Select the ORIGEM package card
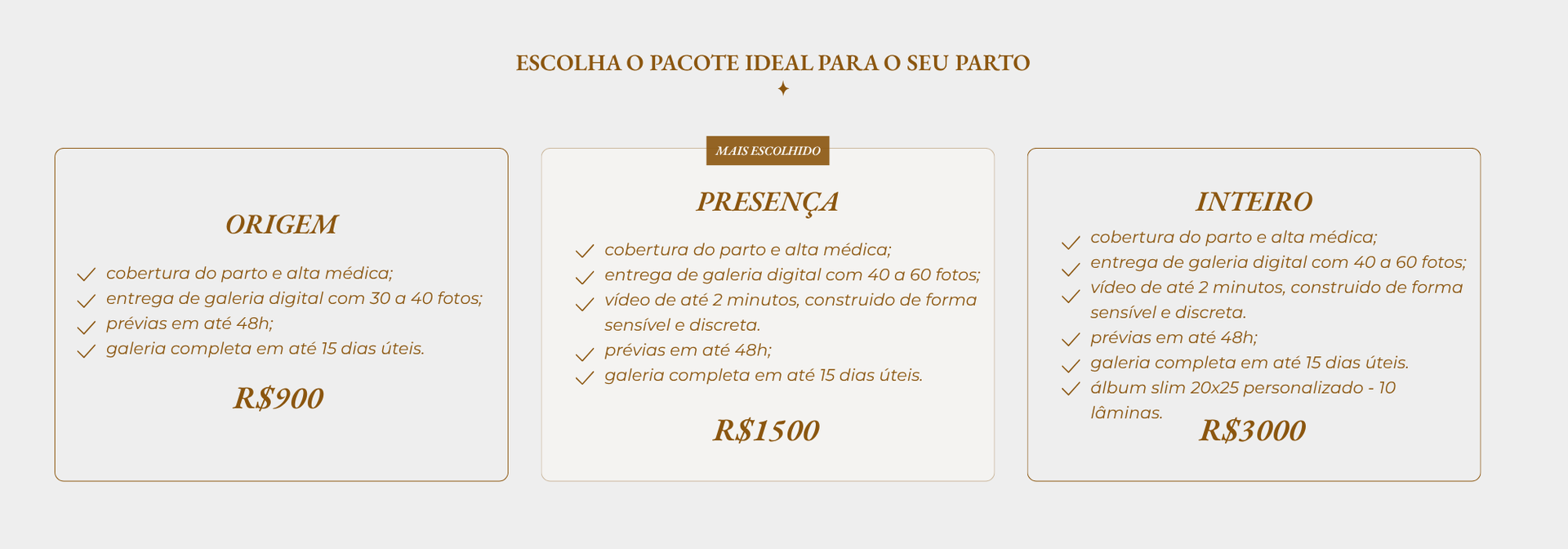The image size is (1568, 549). pos(281,315)
